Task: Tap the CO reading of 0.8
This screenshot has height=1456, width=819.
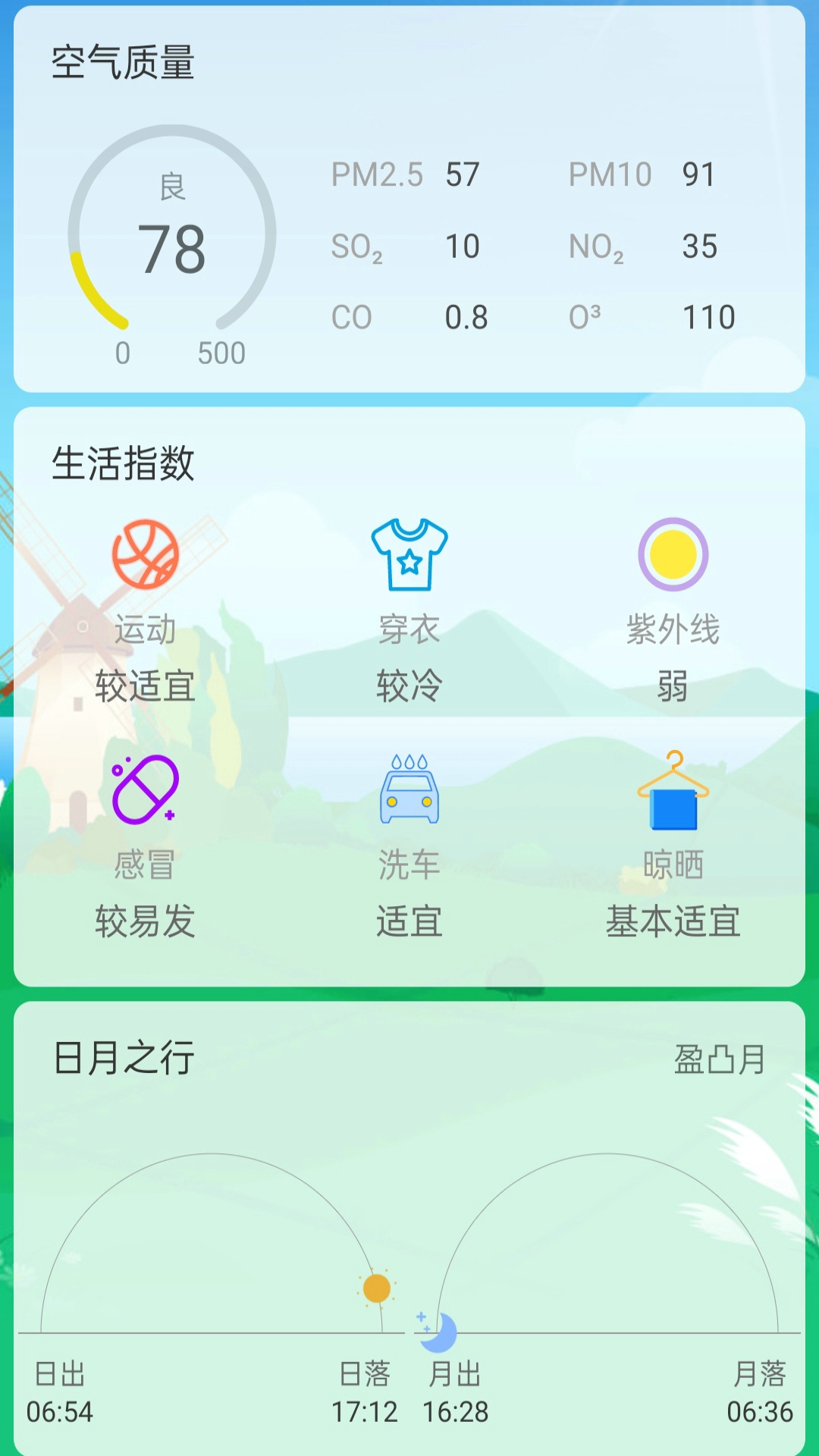Action: click(466, 317)
